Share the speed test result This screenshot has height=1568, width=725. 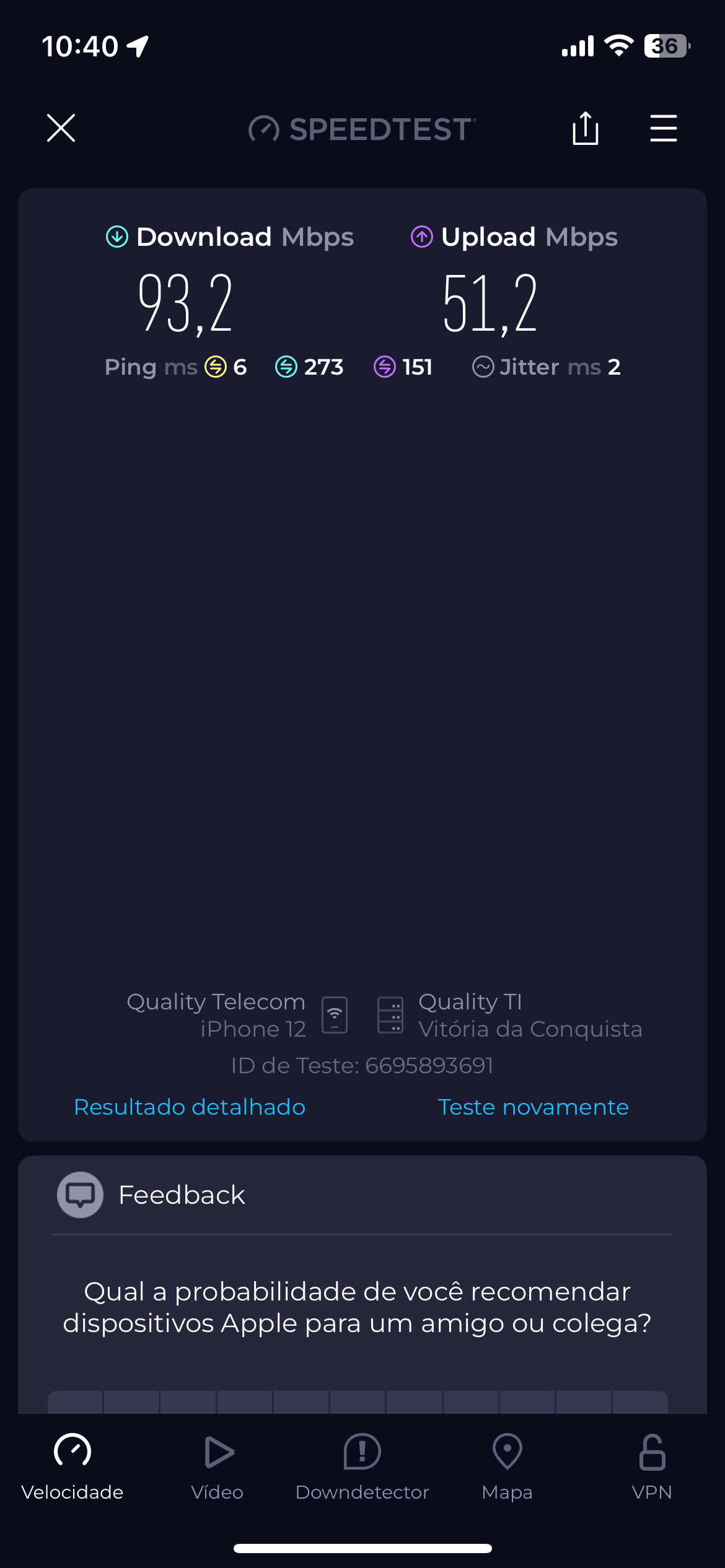point(585,128)
